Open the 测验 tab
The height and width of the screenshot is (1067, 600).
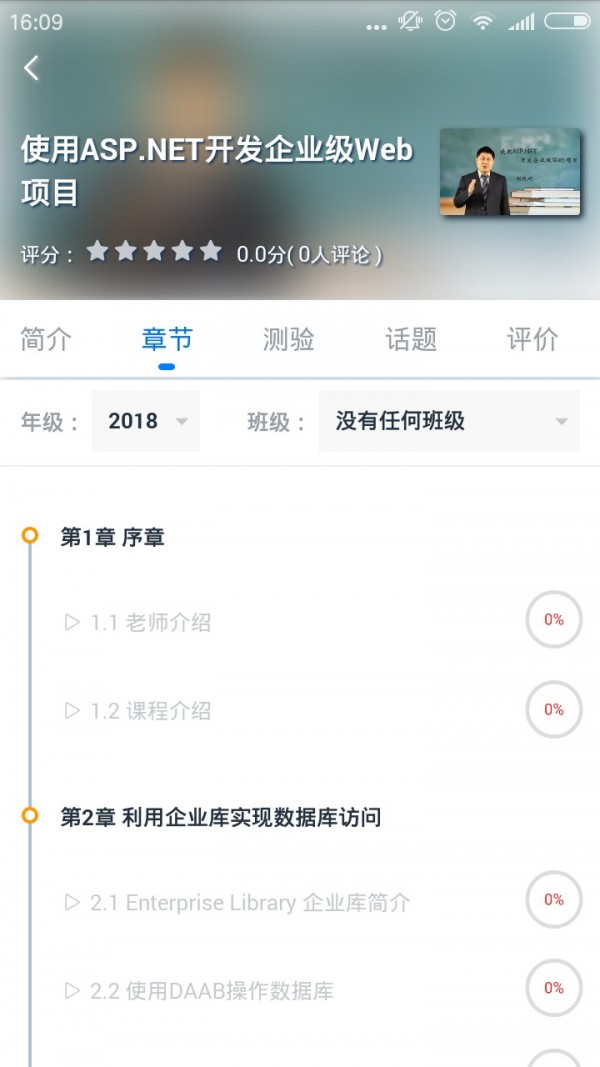(x=289, y=339)
